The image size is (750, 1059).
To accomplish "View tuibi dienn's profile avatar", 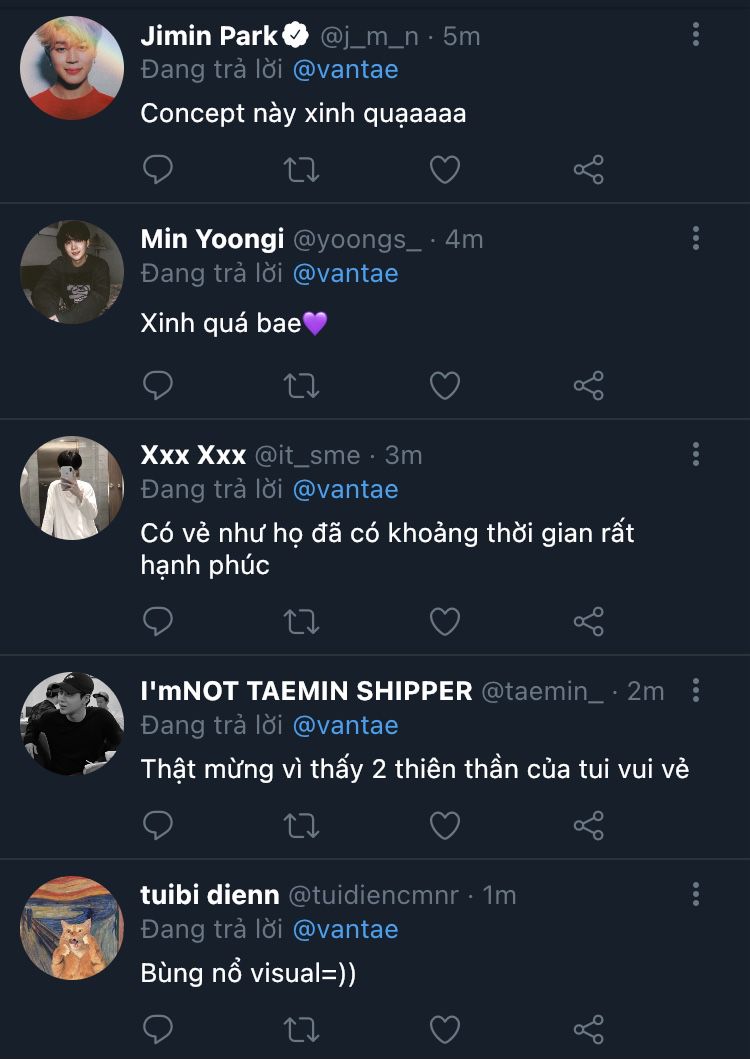I will click(72, 928).
